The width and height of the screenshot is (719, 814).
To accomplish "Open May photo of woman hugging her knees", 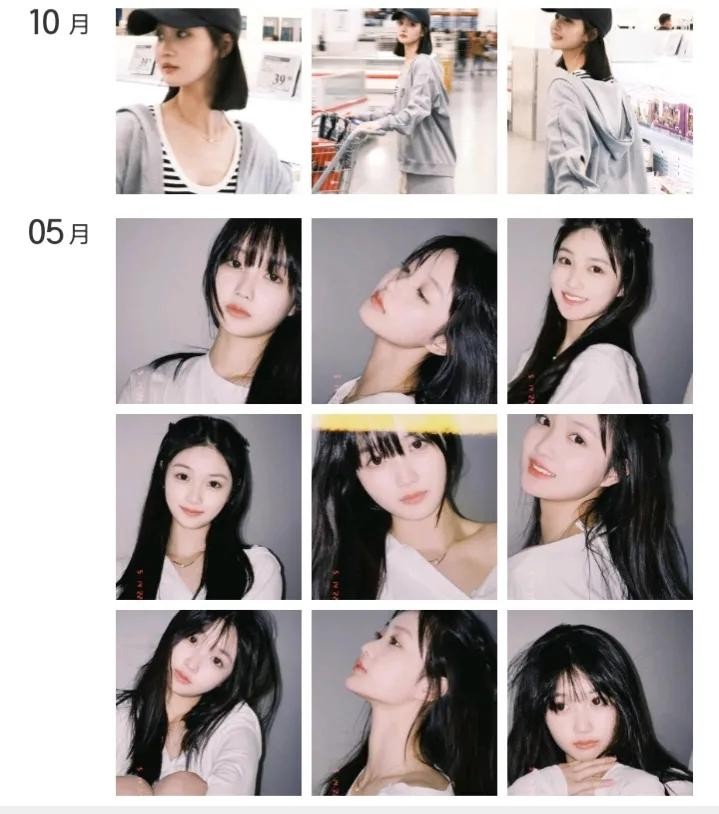I will click(x=207, y=702).
